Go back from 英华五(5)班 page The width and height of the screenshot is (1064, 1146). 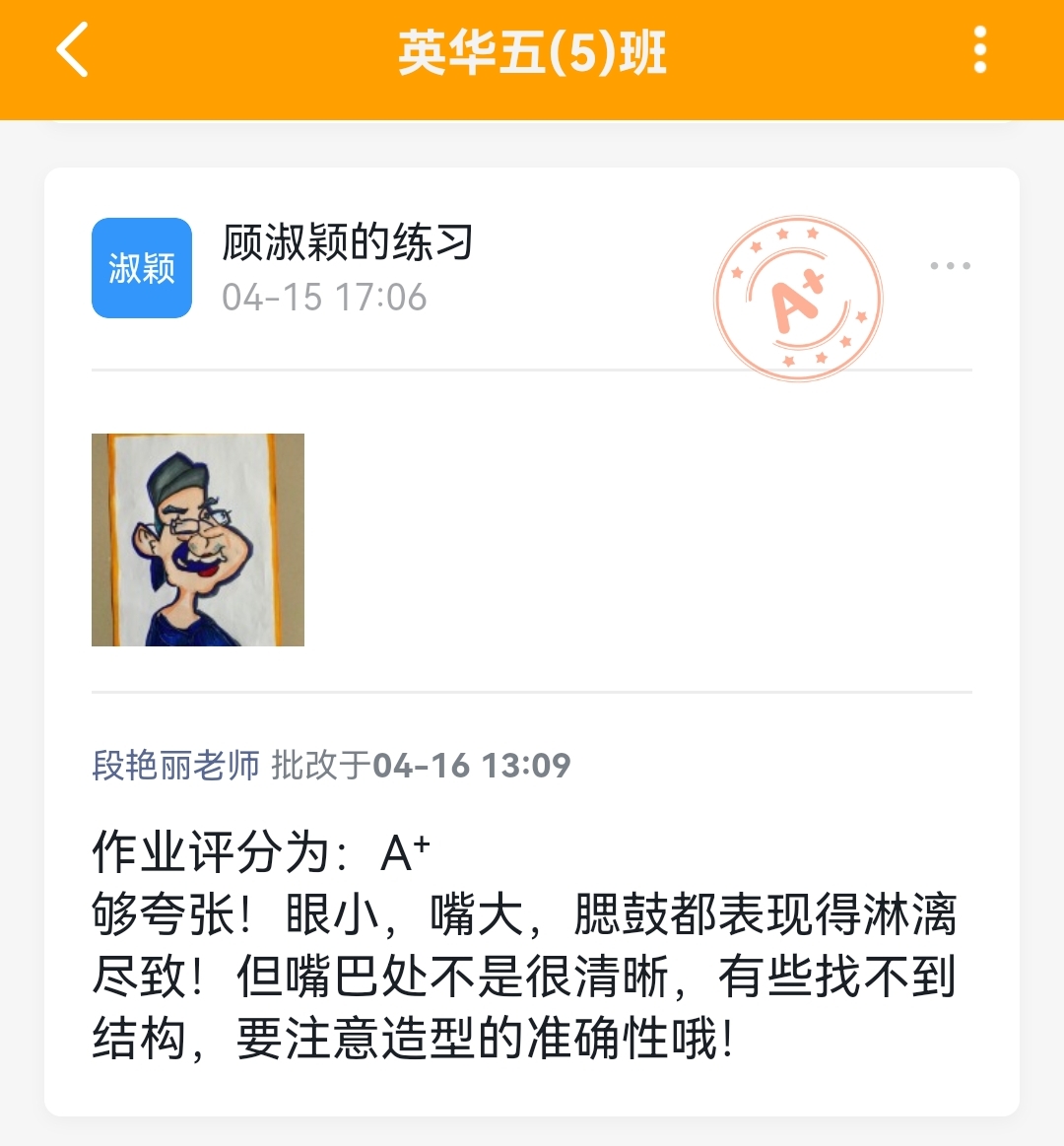[73, 50]
